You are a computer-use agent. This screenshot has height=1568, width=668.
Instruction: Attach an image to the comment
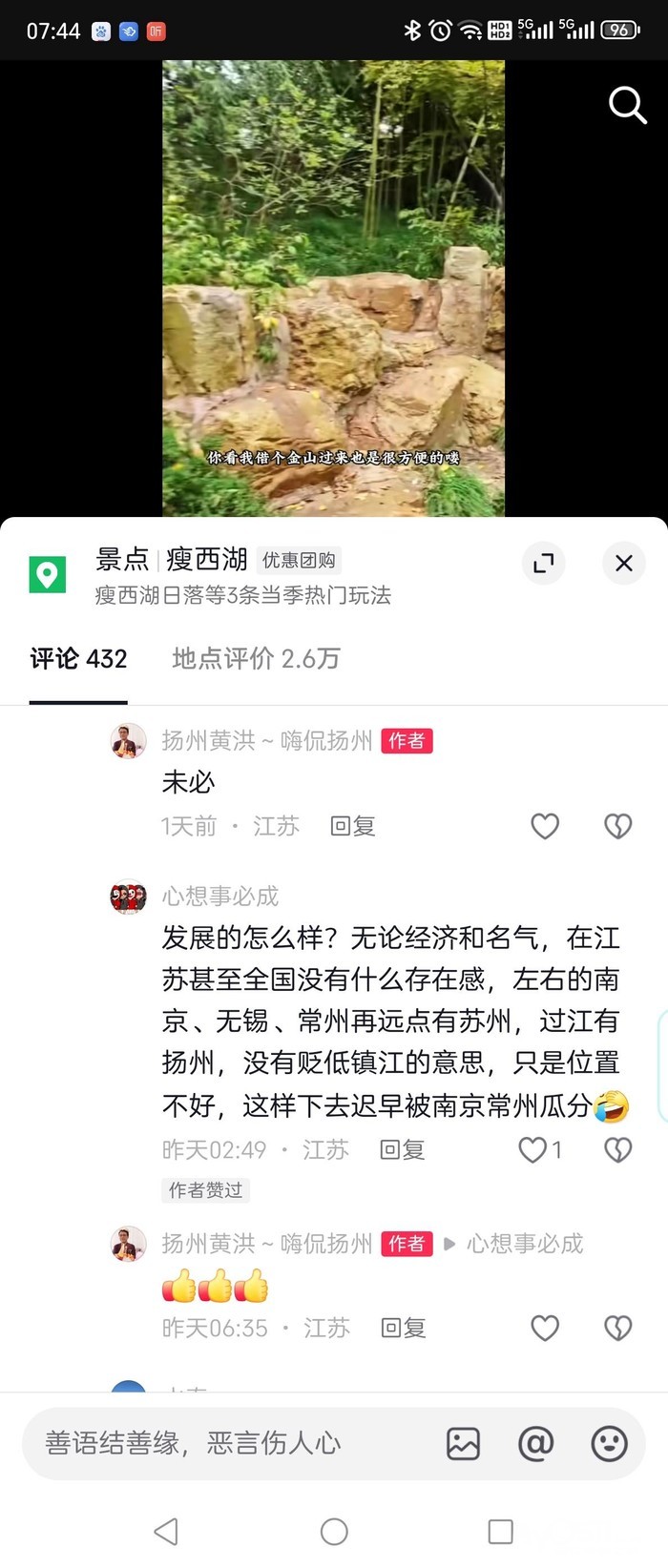click(463, 1443)
